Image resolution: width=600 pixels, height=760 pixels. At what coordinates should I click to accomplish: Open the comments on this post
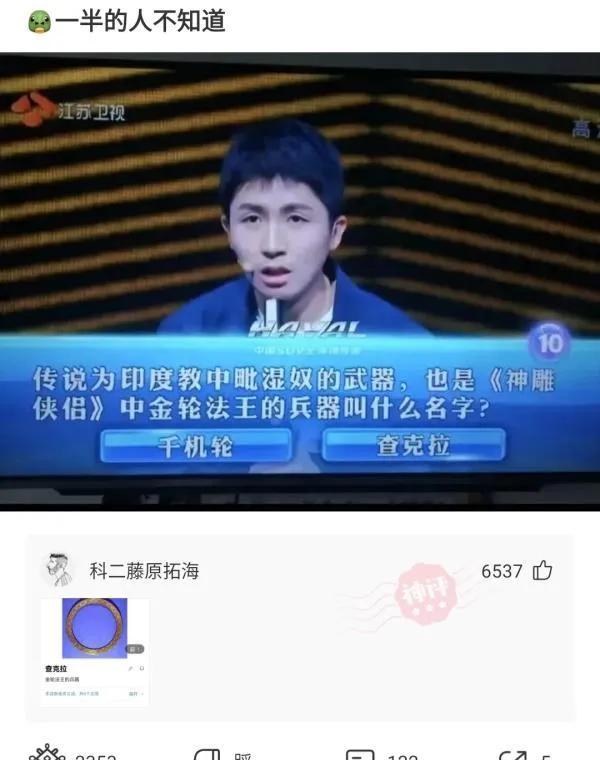[361, 754]
